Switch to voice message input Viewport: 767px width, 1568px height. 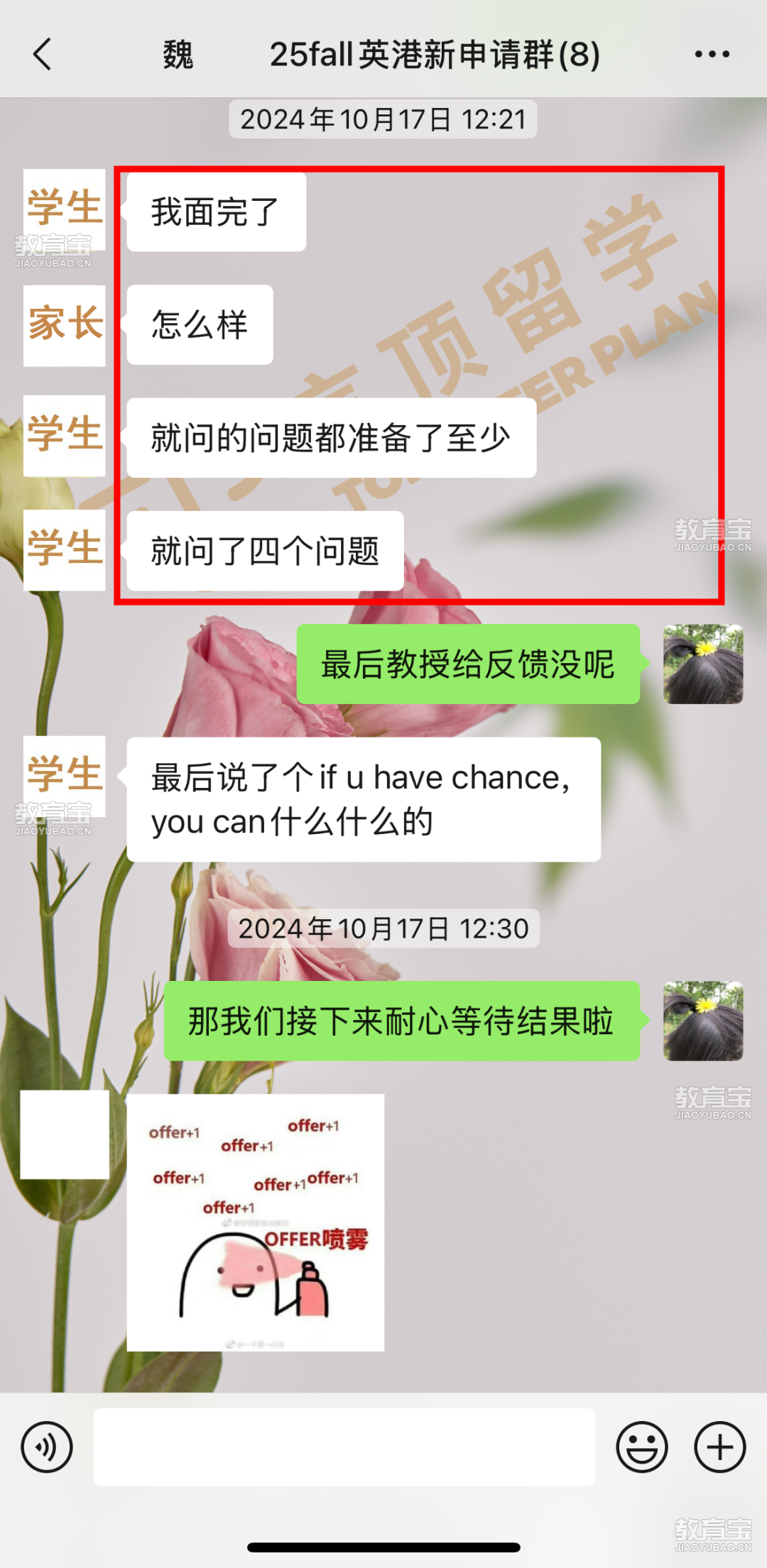click(x=47, y=1447)
